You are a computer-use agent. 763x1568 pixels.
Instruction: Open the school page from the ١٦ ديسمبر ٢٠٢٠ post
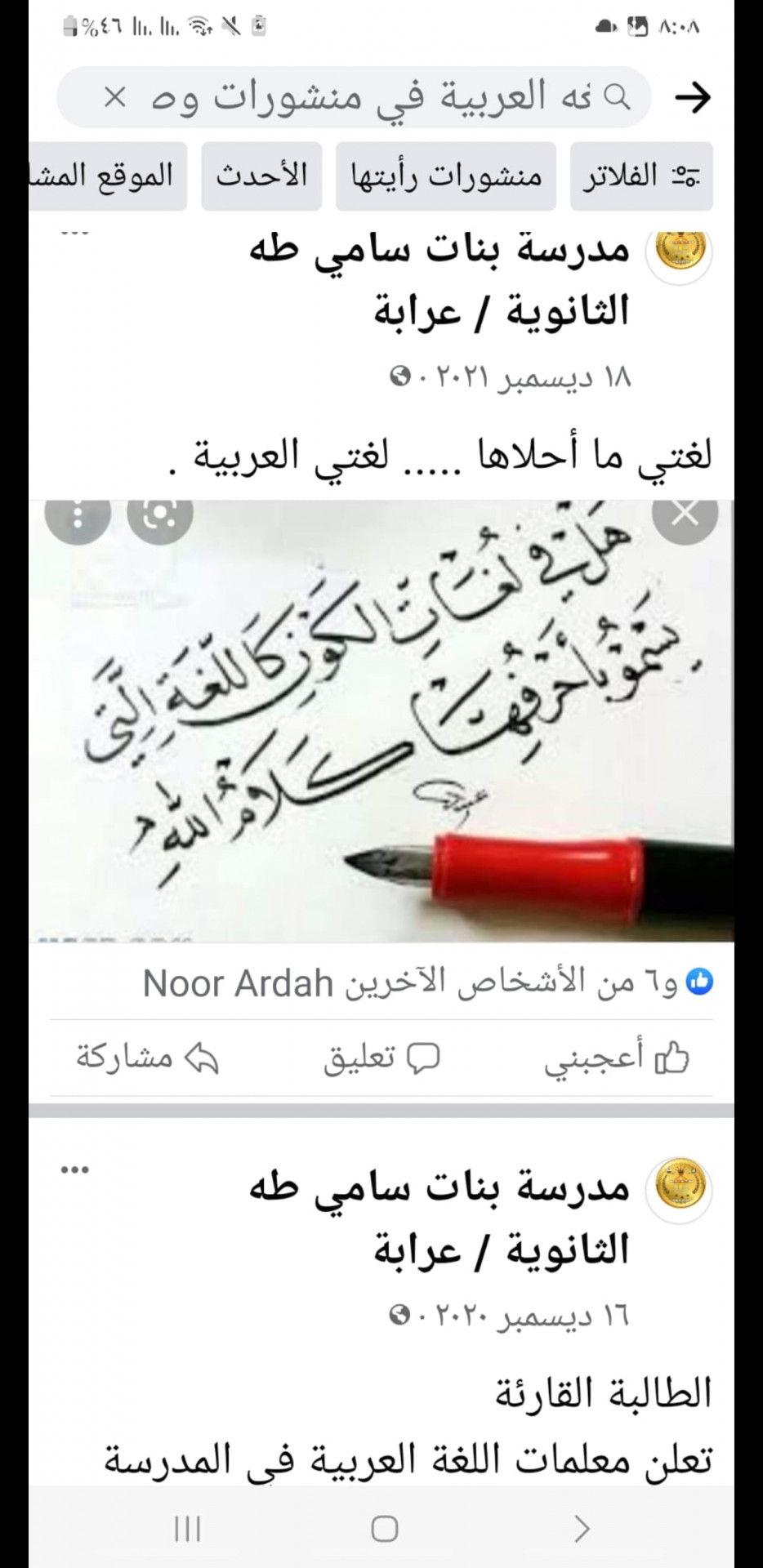click(x=441, y=1217)
